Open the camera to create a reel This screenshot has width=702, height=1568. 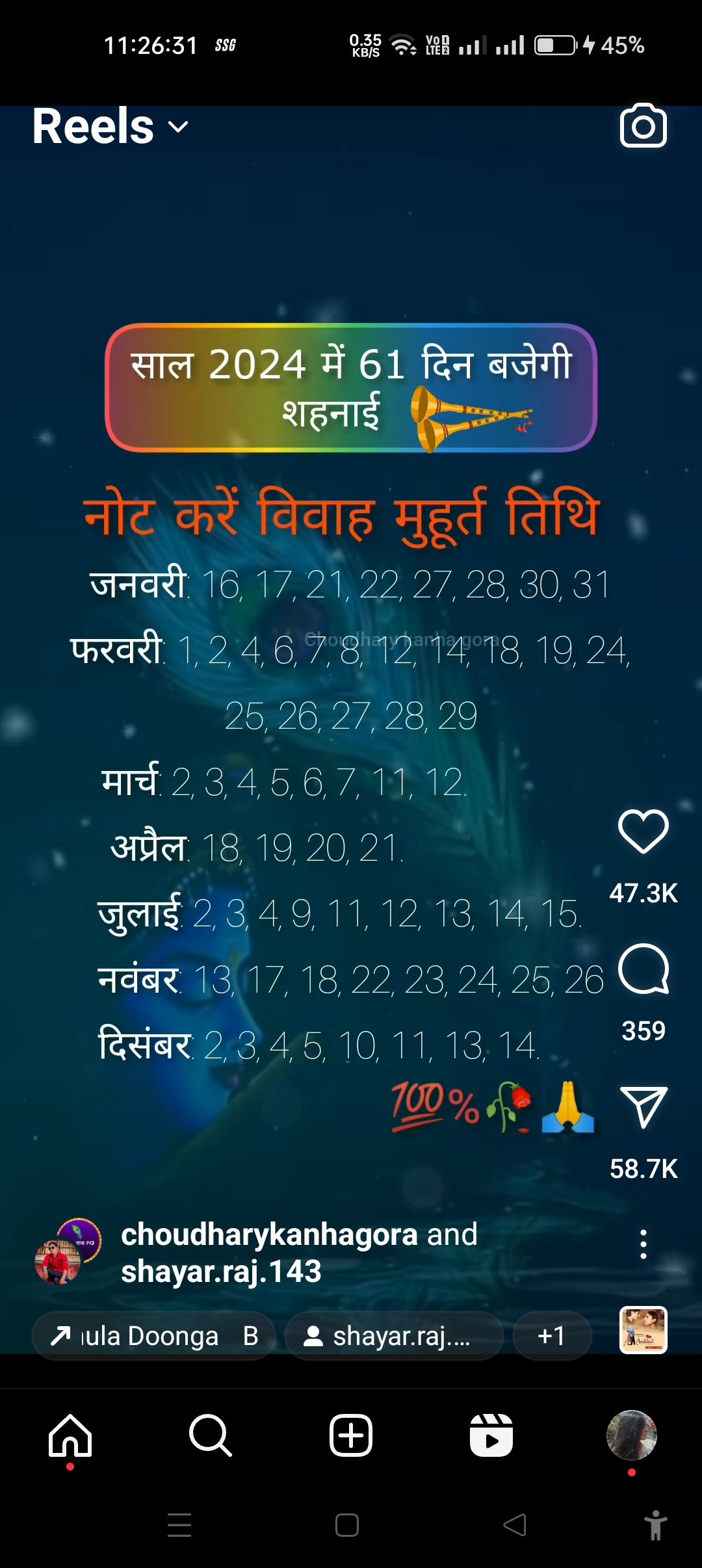point(643,126)
